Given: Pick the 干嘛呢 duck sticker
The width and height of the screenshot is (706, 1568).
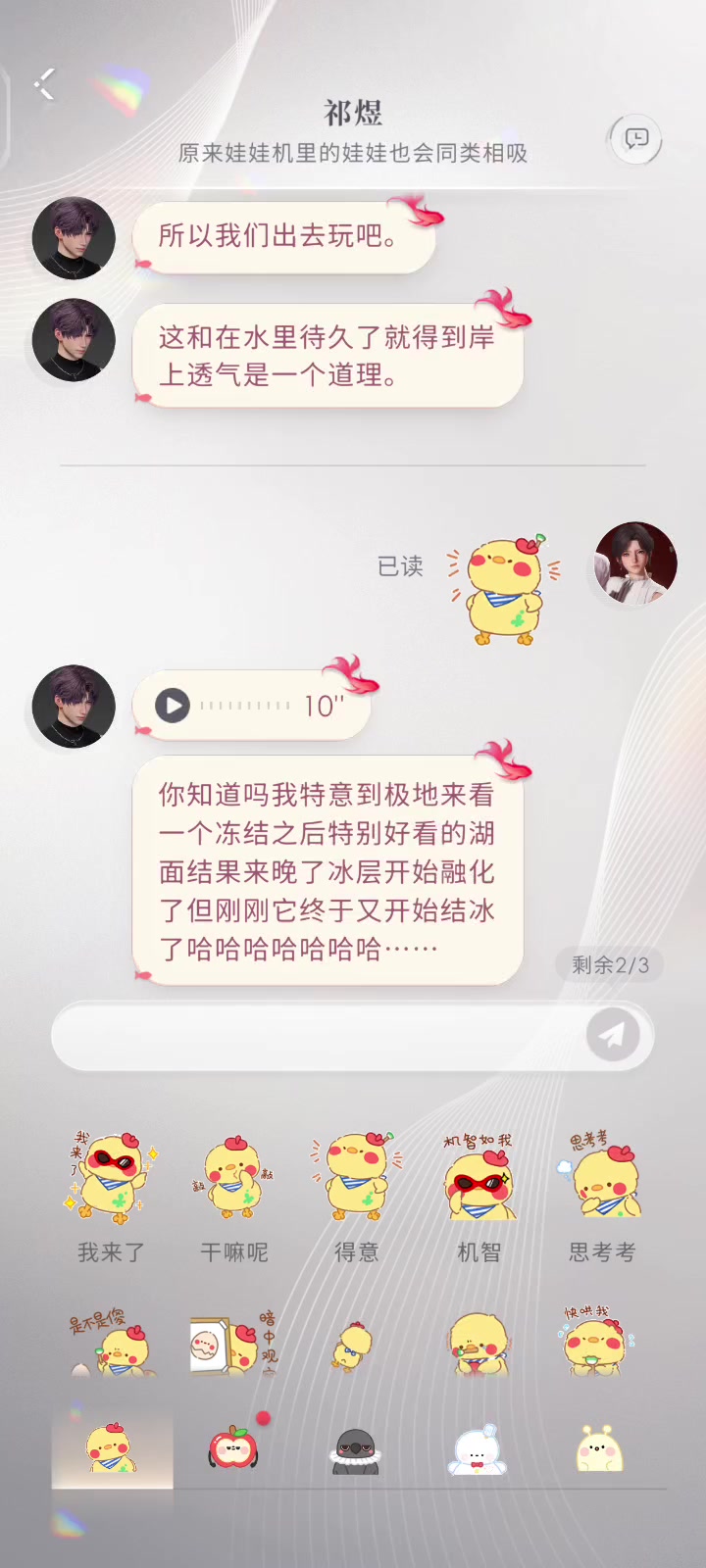Looking at the screenshot, I should pos(234,1196).
